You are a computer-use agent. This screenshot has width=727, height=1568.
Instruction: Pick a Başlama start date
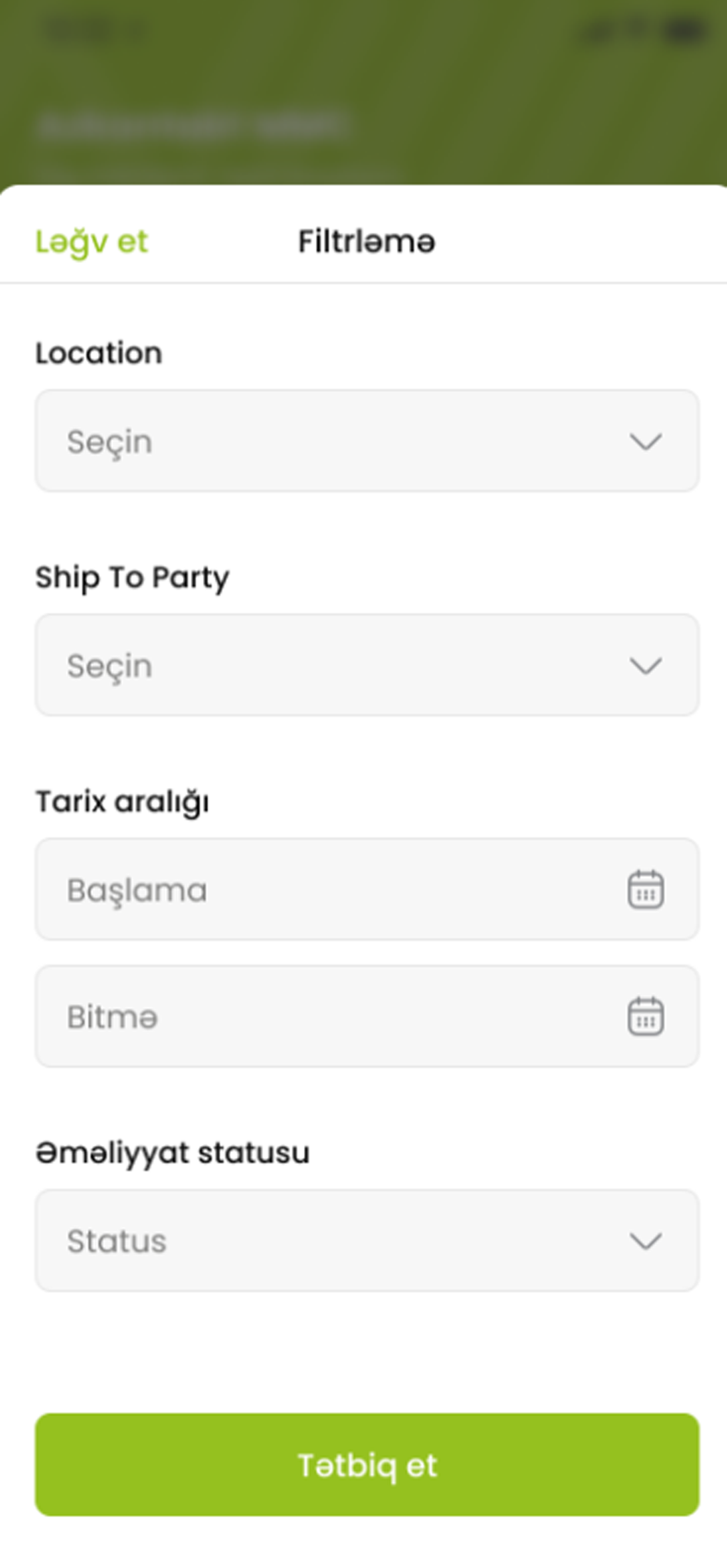point(367,889)
